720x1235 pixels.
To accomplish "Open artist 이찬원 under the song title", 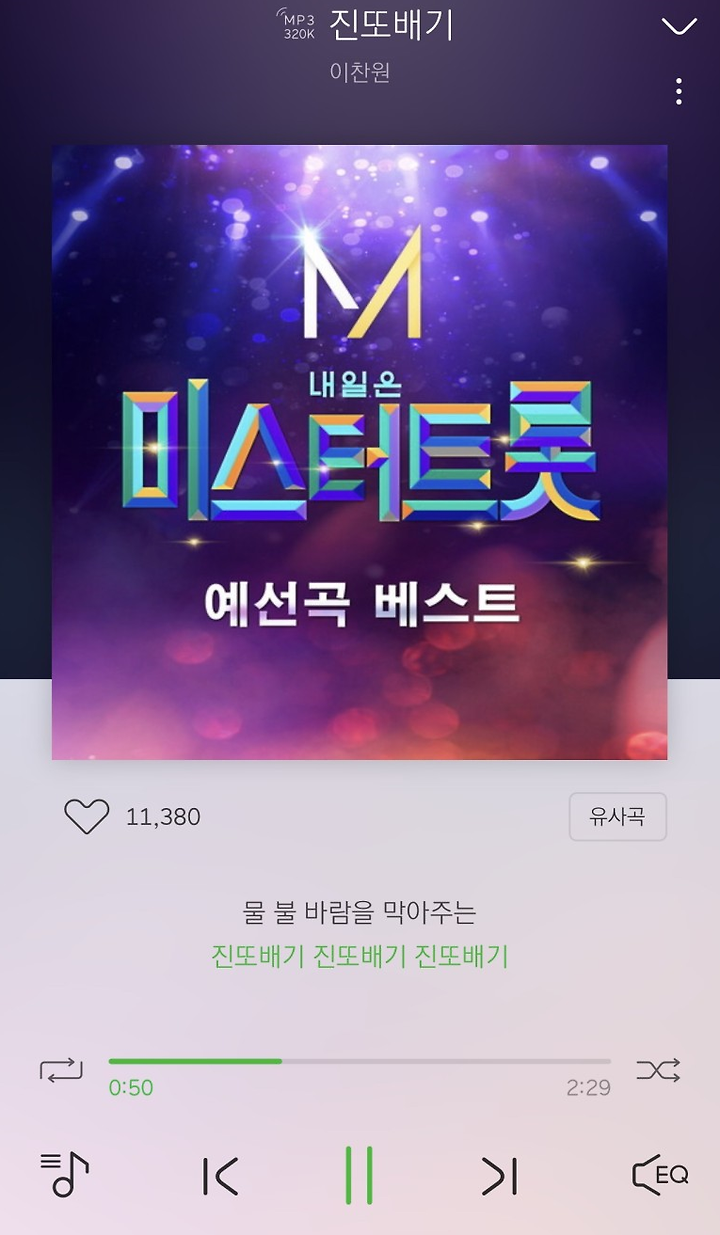I will 360,72.
